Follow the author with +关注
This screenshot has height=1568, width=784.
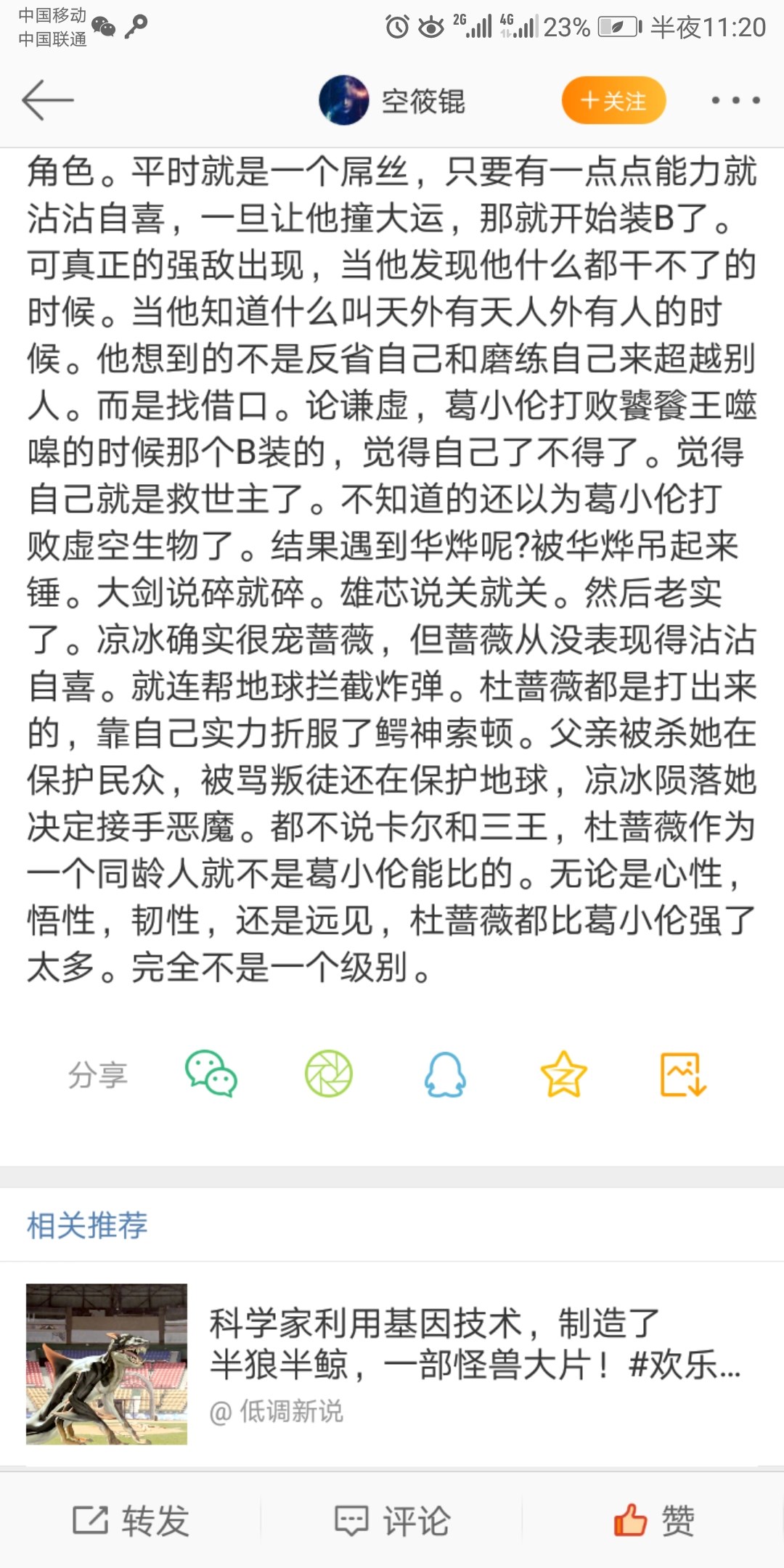(613, 100)
